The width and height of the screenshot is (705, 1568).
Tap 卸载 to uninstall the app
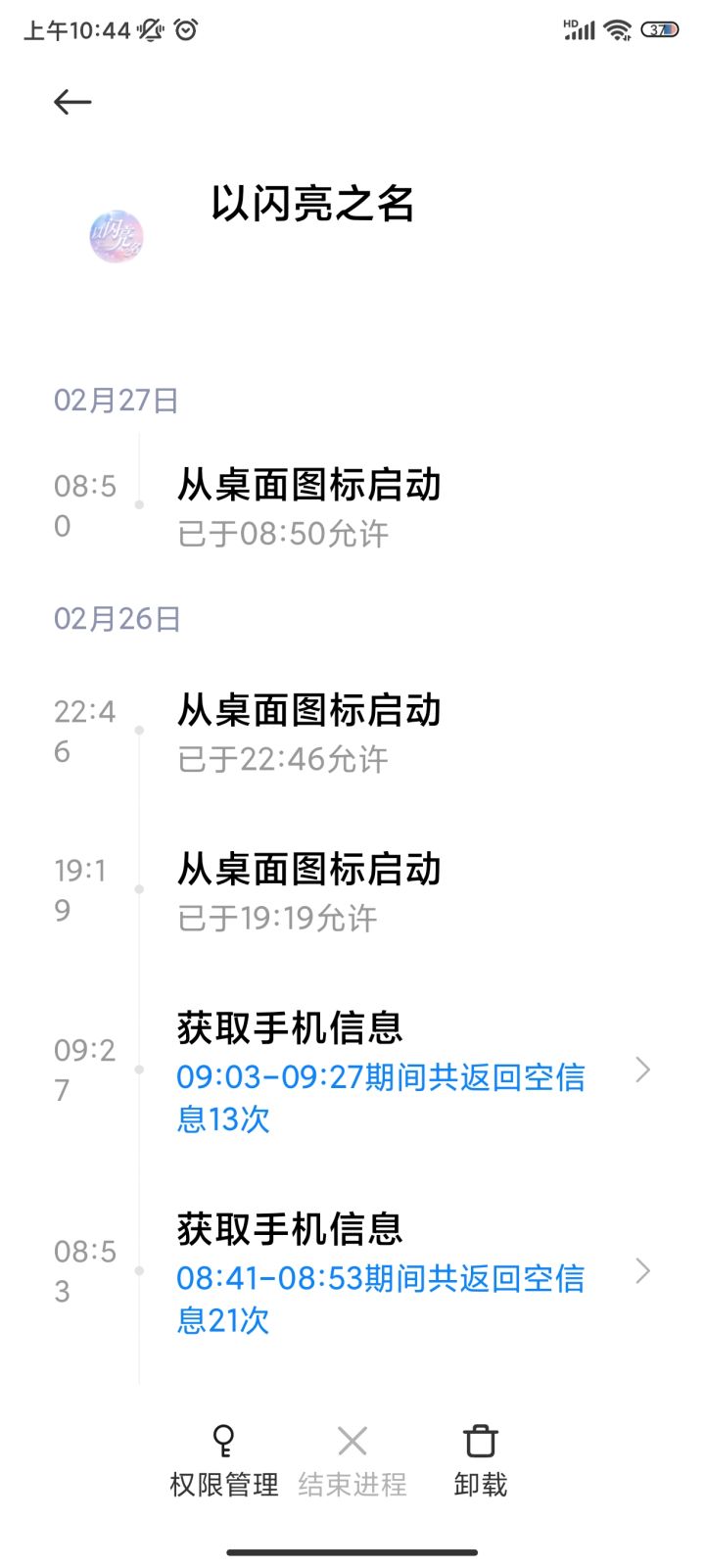pyautogui.click(x=480, y=1460)
